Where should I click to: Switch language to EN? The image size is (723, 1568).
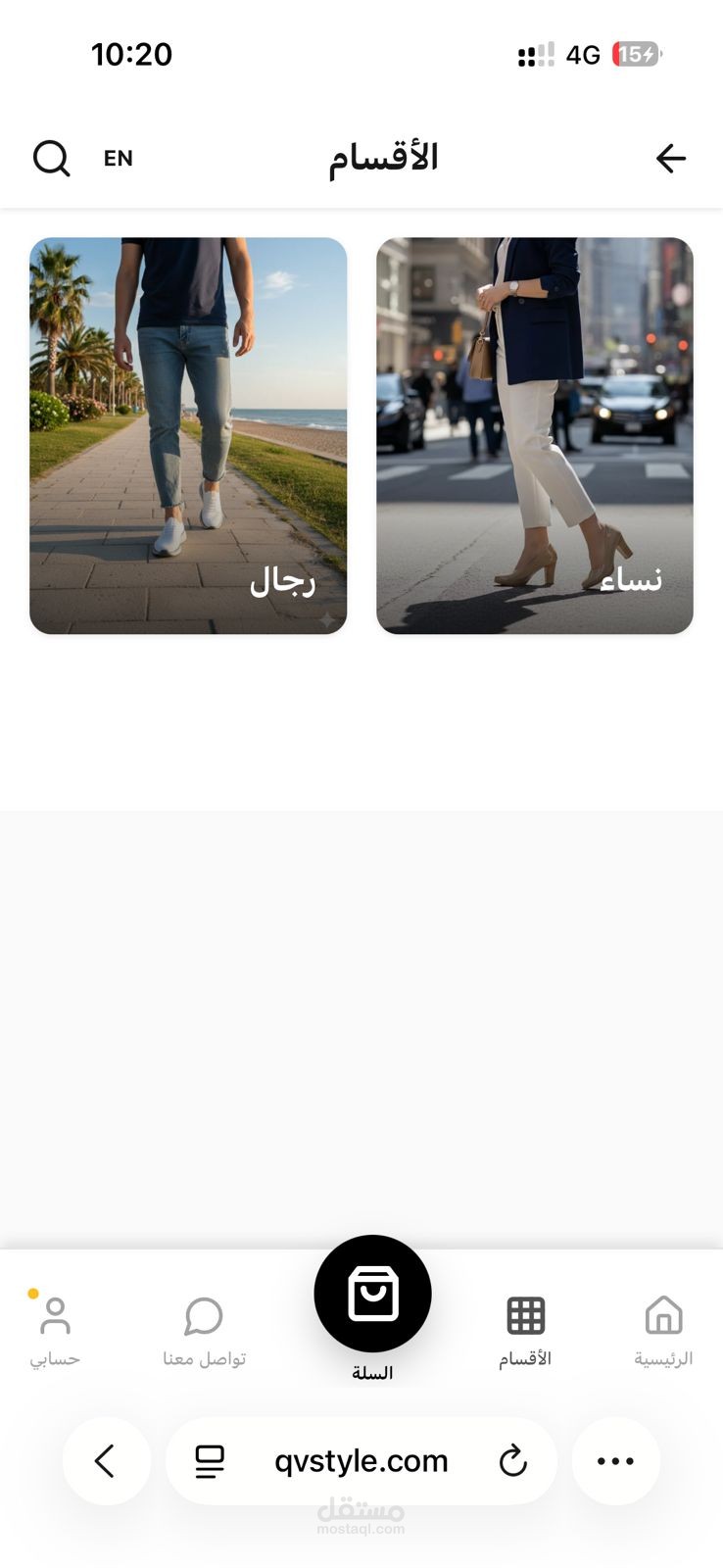pos(119,159)
